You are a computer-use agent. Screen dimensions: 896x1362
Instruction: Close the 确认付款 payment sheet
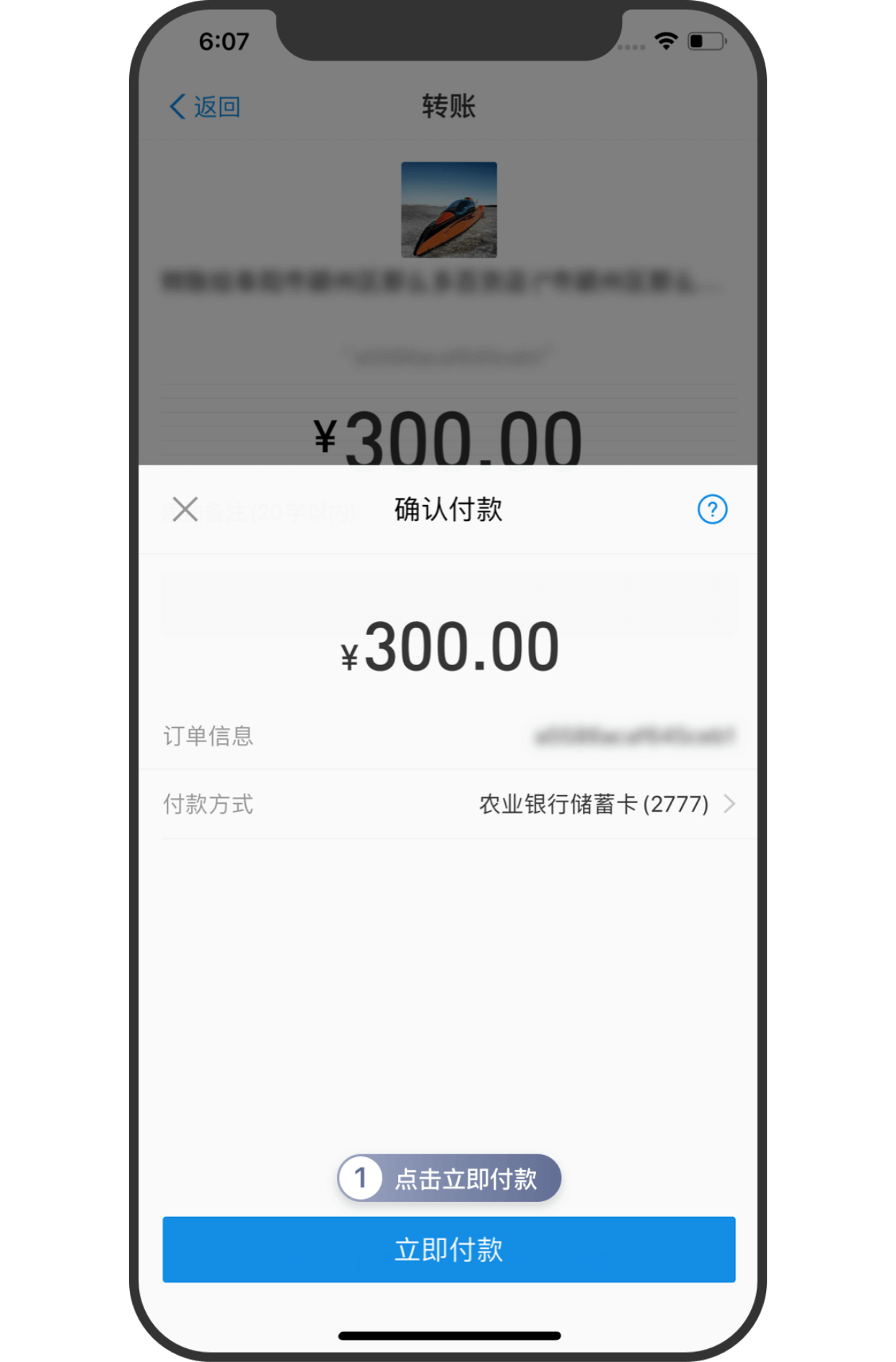click(x=185, y=509)
